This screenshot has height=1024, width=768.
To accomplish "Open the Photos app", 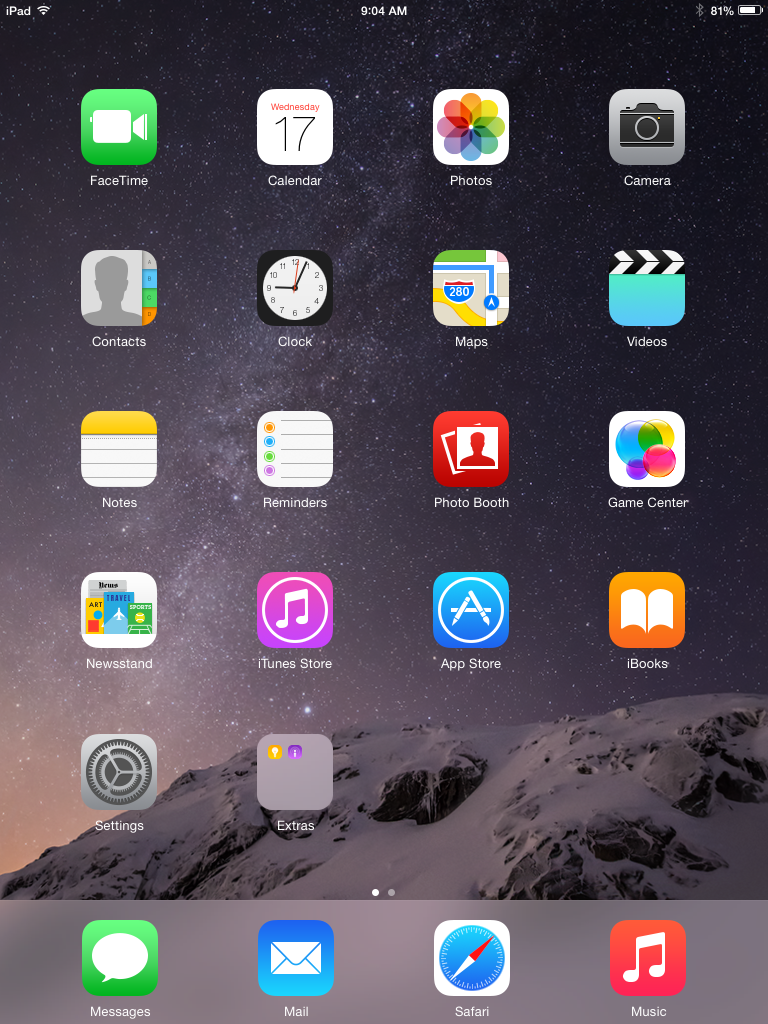I will click(x=471, y=127).
